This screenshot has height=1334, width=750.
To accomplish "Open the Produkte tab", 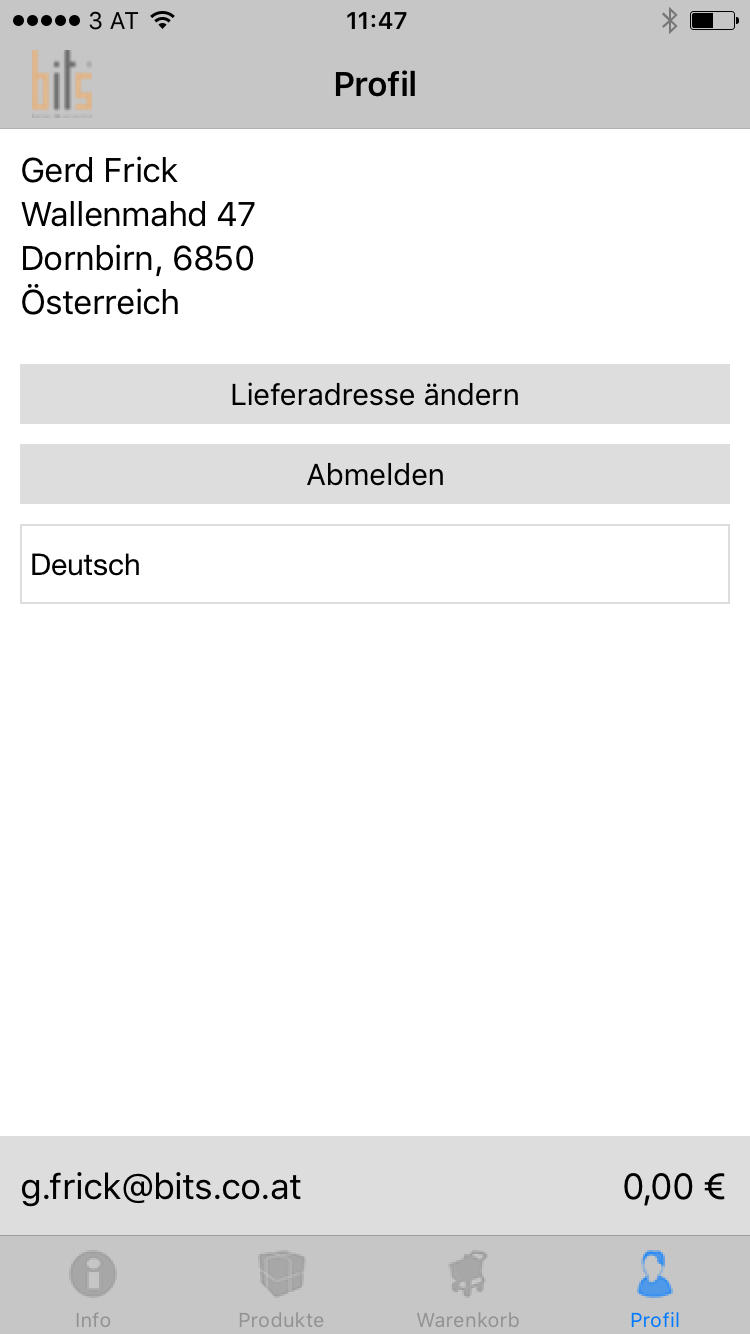I will click(281, 1287).
